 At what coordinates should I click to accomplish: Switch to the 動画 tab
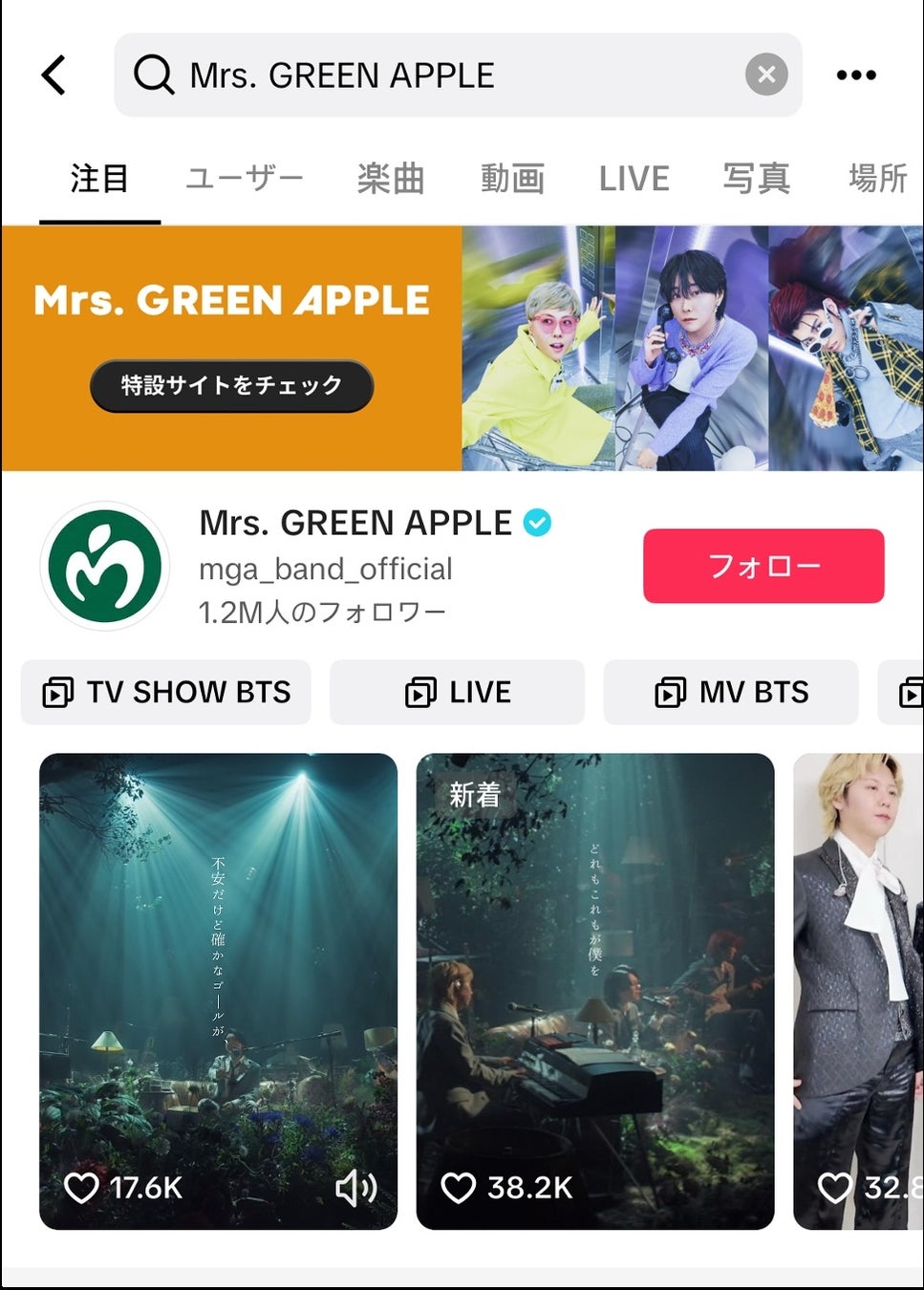tap(512, 179)
